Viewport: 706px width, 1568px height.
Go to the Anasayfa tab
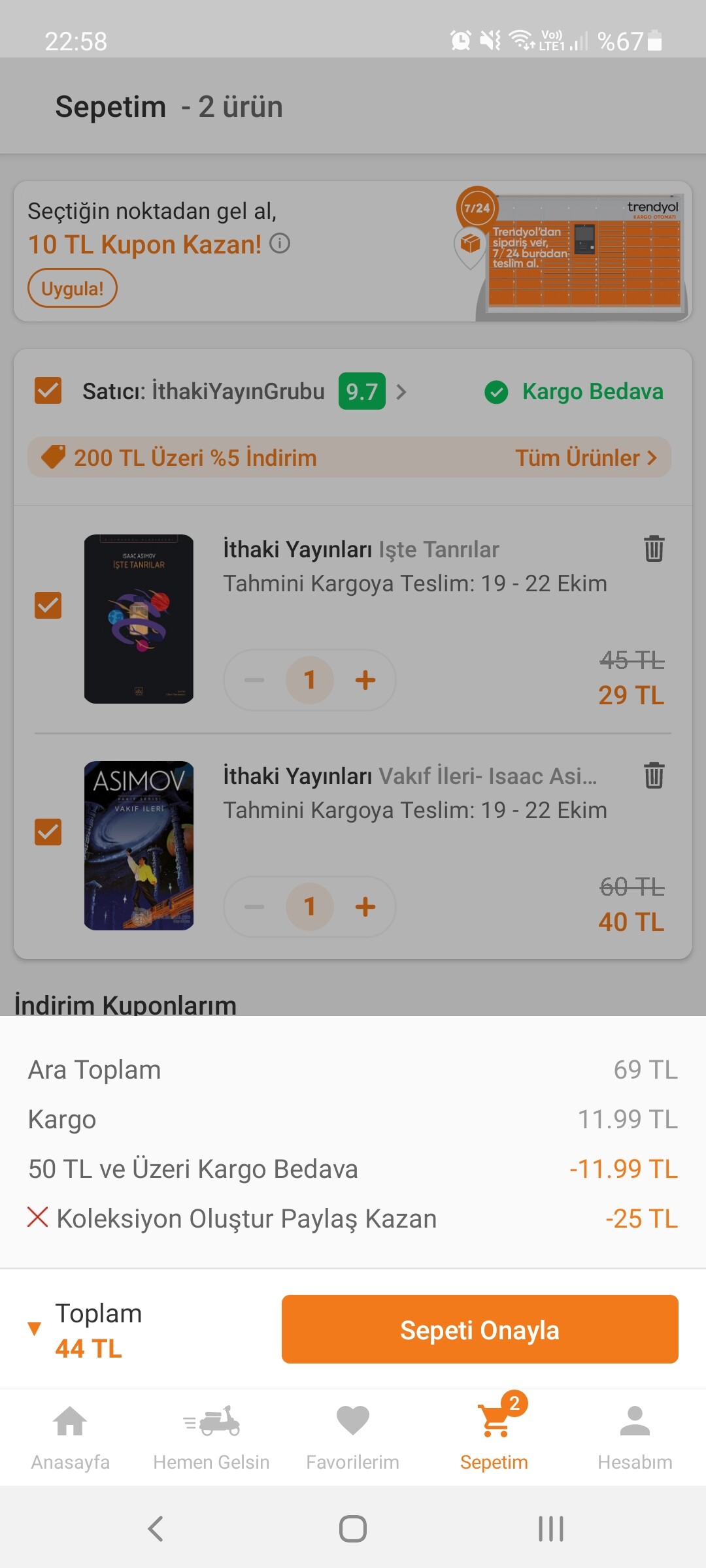(71, 1437)
